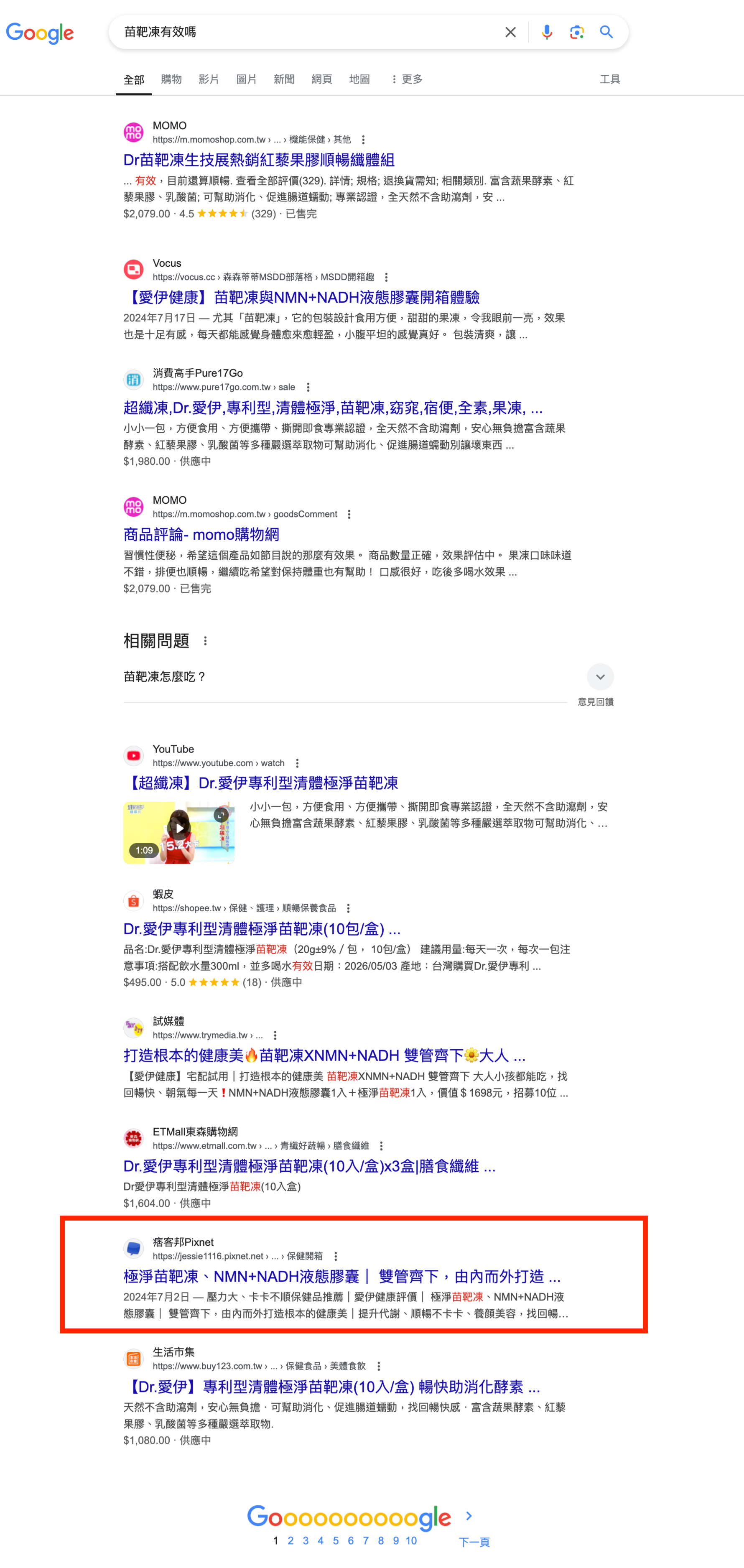The image size is (744, 1568).
Task: Open the Vocus 愛伊健康 開箱體驗 result
Action: [x=301, y=297]
